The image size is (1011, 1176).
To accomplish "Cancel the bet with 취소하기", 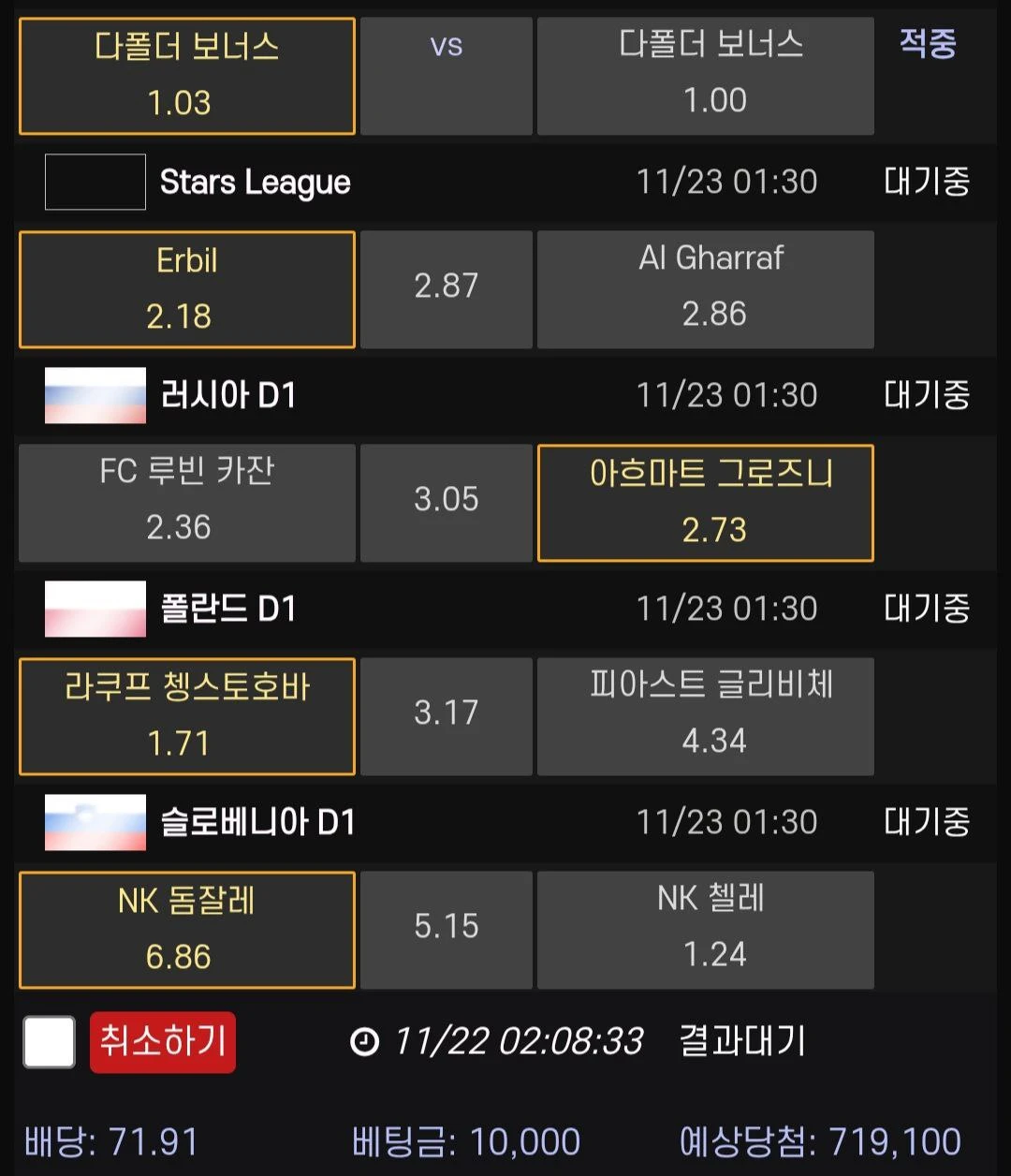I will [163, 1042].
